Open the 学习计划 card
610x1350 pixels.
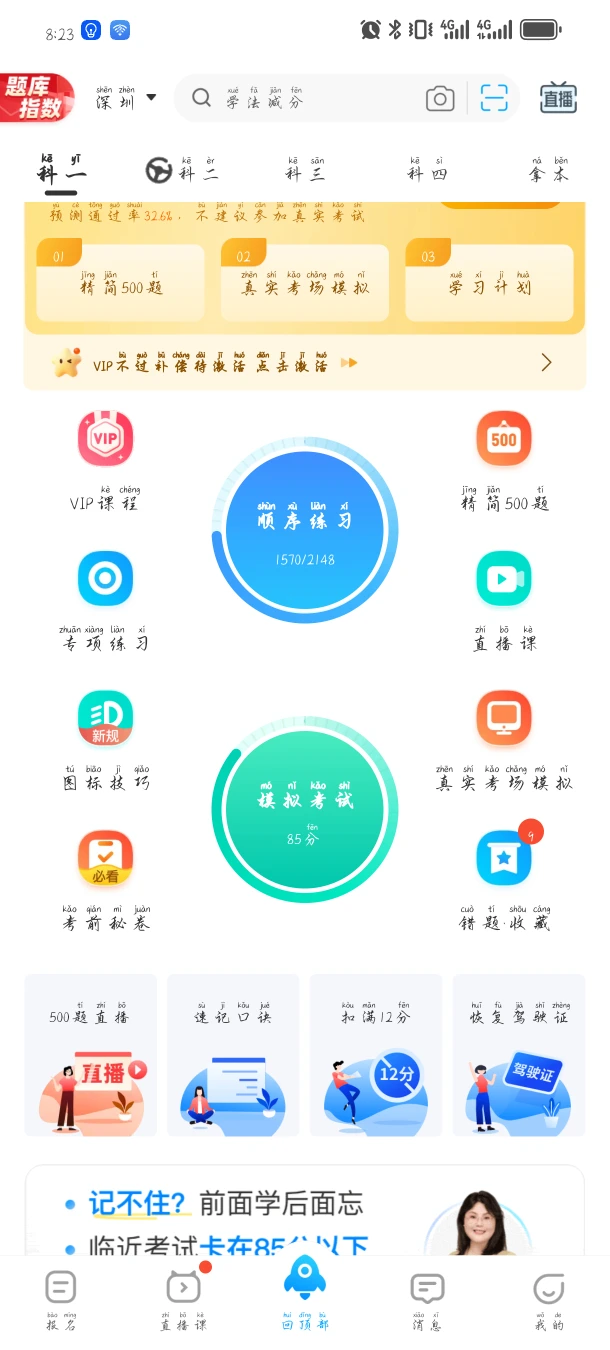pos(494,281)
